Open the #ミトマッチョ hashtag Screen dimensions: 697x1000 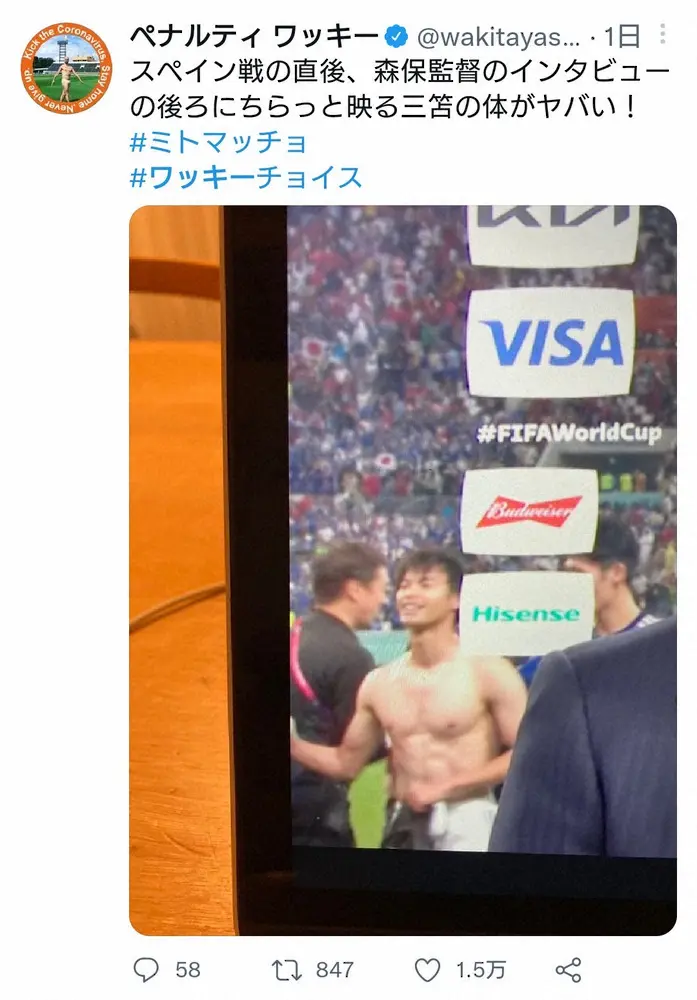[x=219, y=141]
